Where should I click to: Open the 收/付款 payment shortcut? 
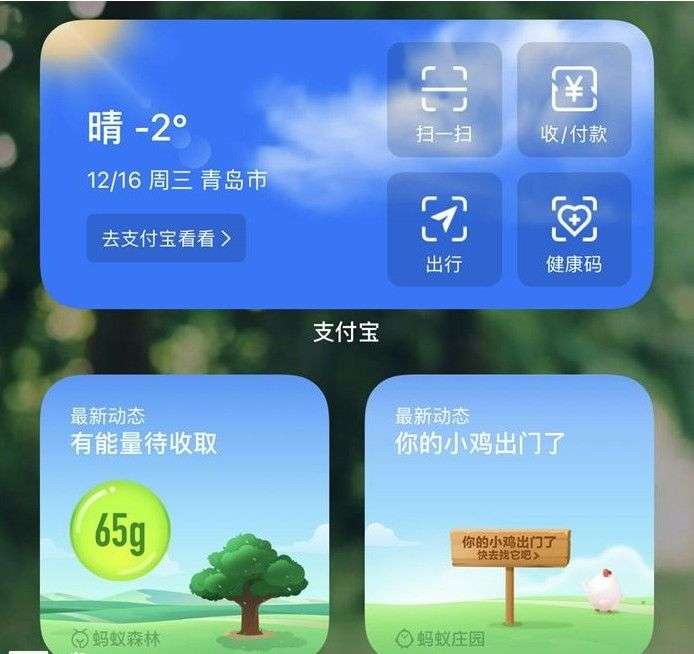click(x=574, y=100)
